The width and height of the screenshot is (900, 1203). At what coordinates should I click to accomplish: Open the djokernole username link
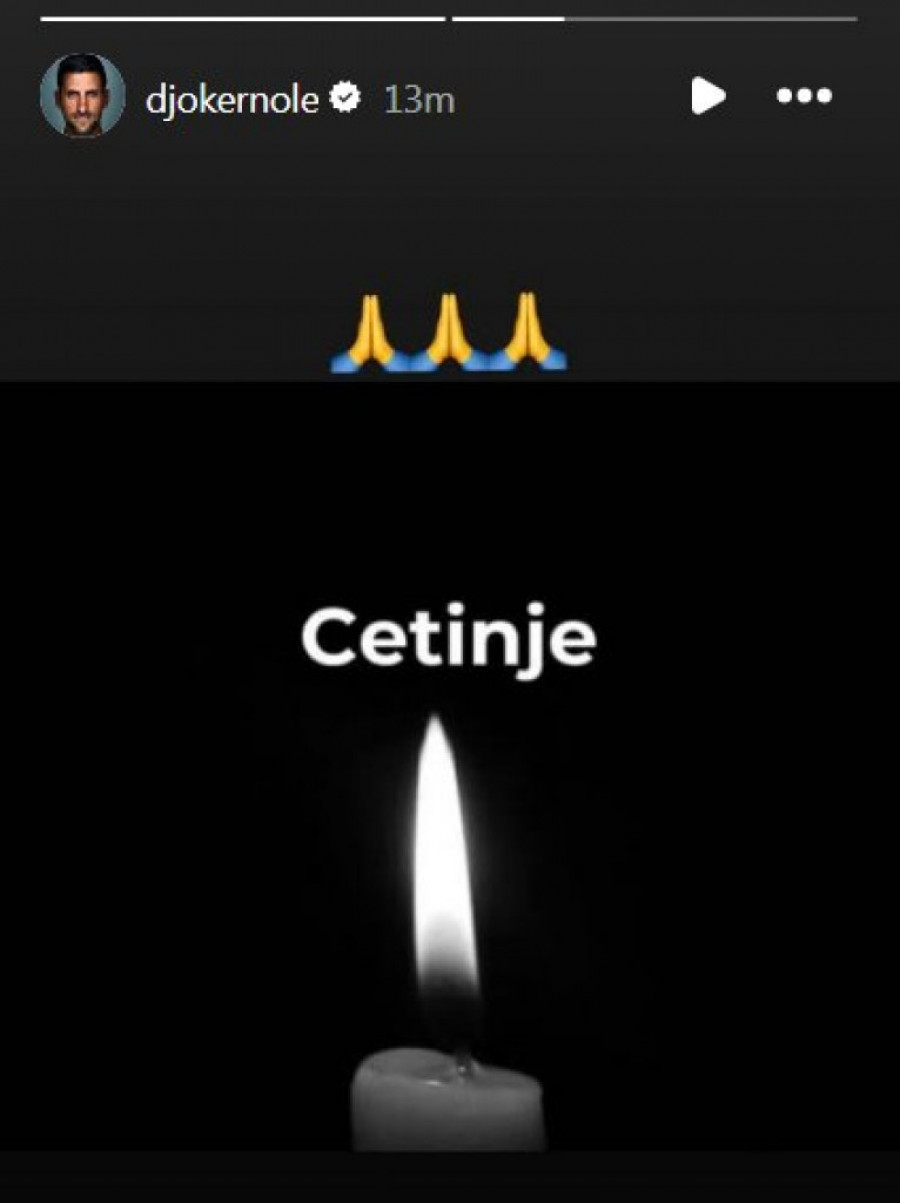click(231, 98)
